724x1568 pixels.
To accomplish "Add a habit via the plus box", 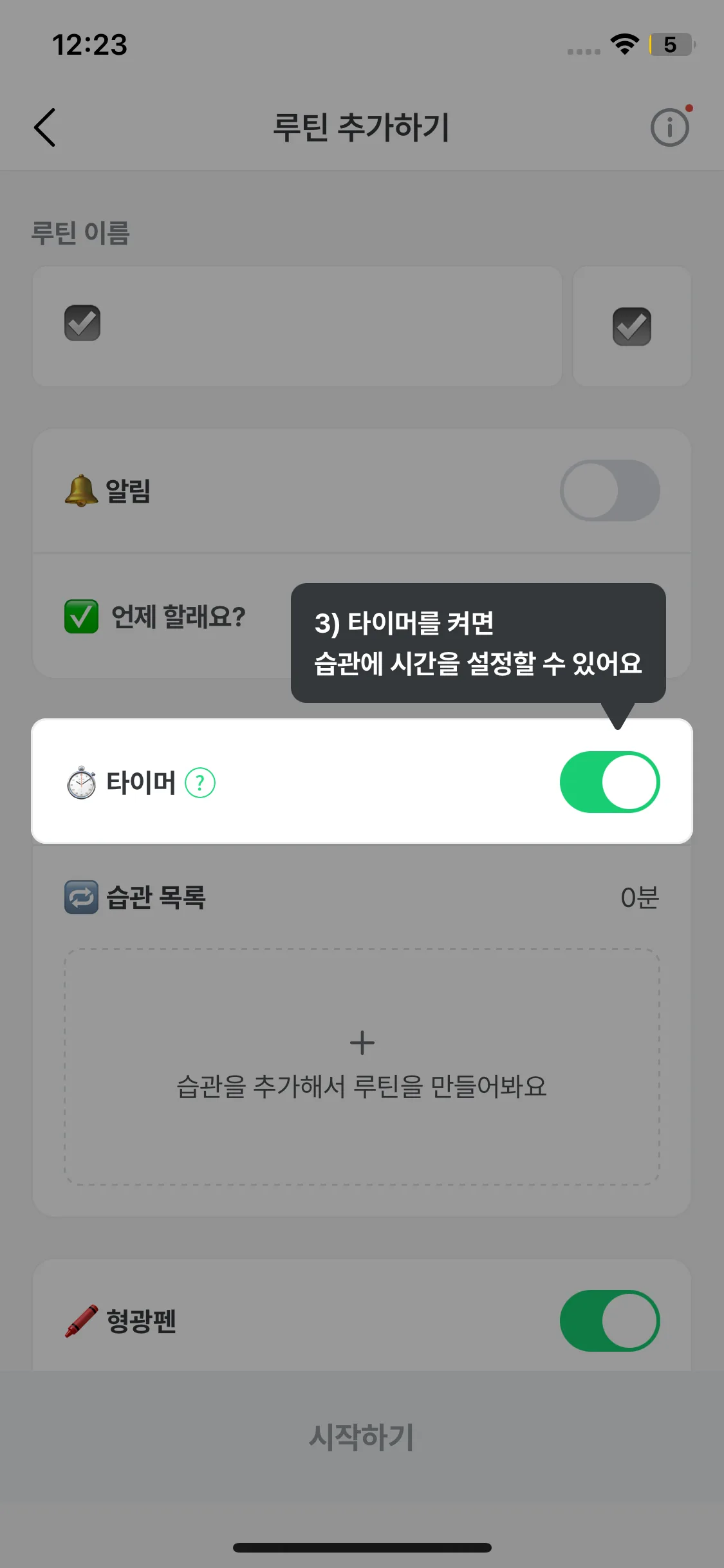I will point(362,1066).
